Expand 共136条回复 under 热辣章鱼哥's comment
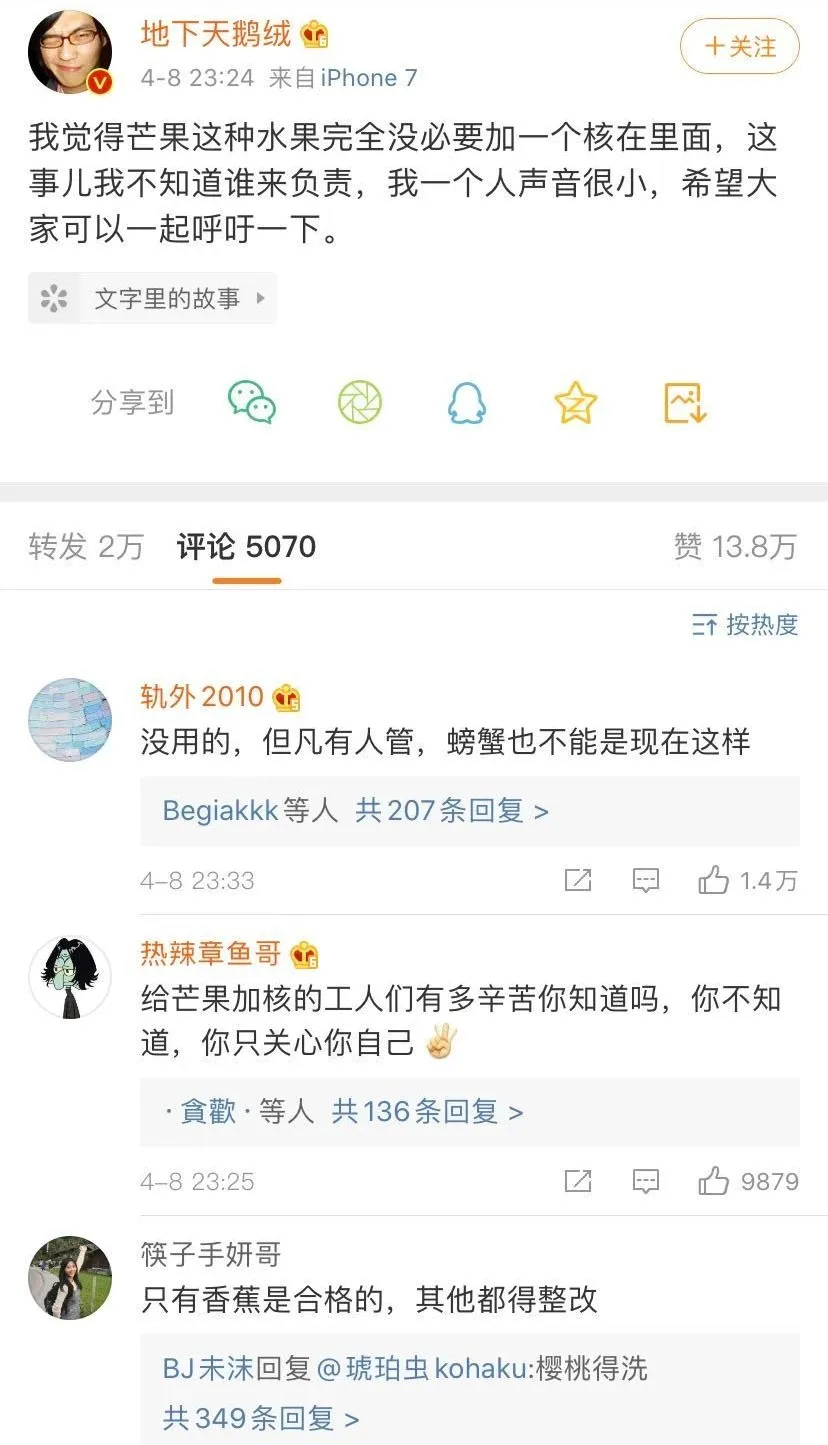Viewport: 828px width, 1445px height. click(428, 1111)
